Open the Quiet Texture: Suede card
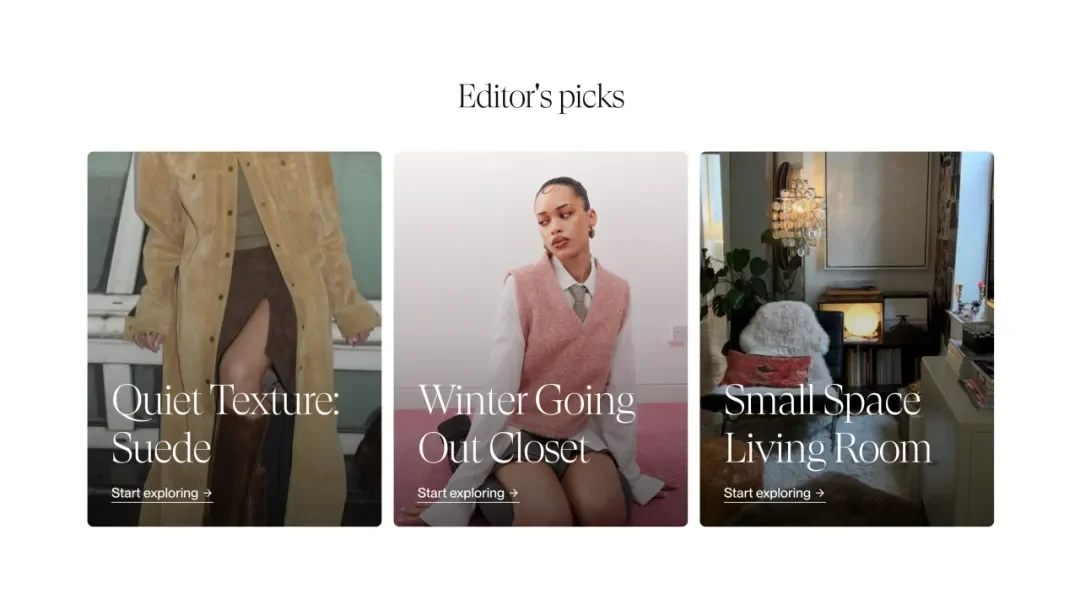Image resolution: width=1080 pixels, height=589 pixels. coord(234,300)
